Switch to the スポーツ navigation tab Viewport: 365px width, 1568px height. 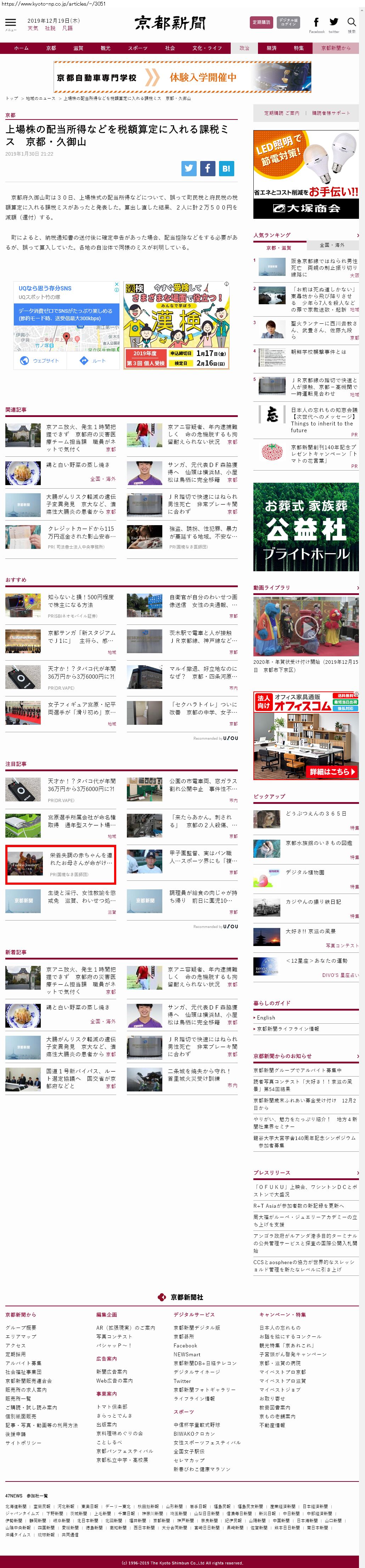137,48
